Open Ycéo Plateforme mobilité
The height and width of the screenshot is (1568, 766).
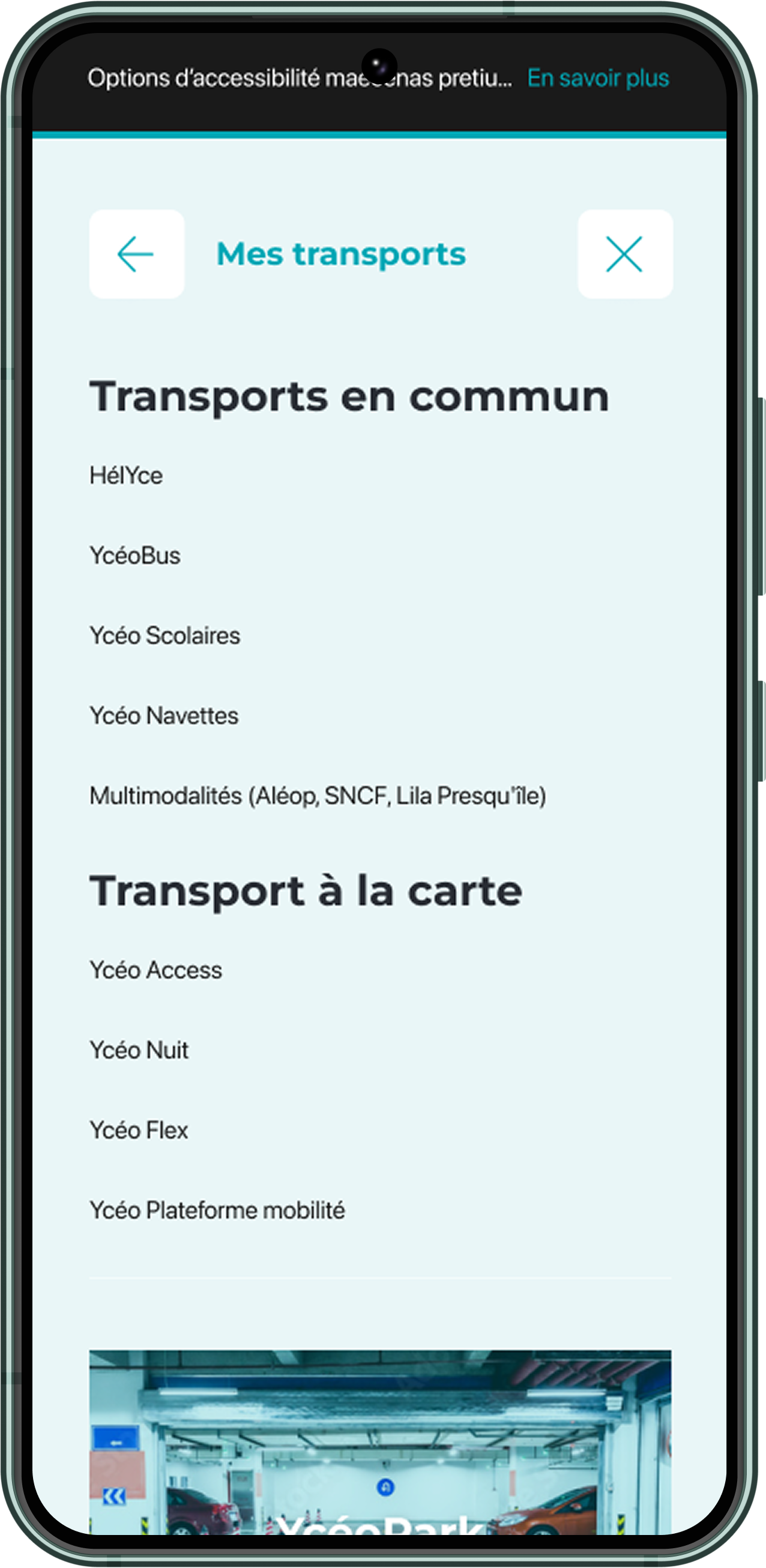[x=217, y=1210]
